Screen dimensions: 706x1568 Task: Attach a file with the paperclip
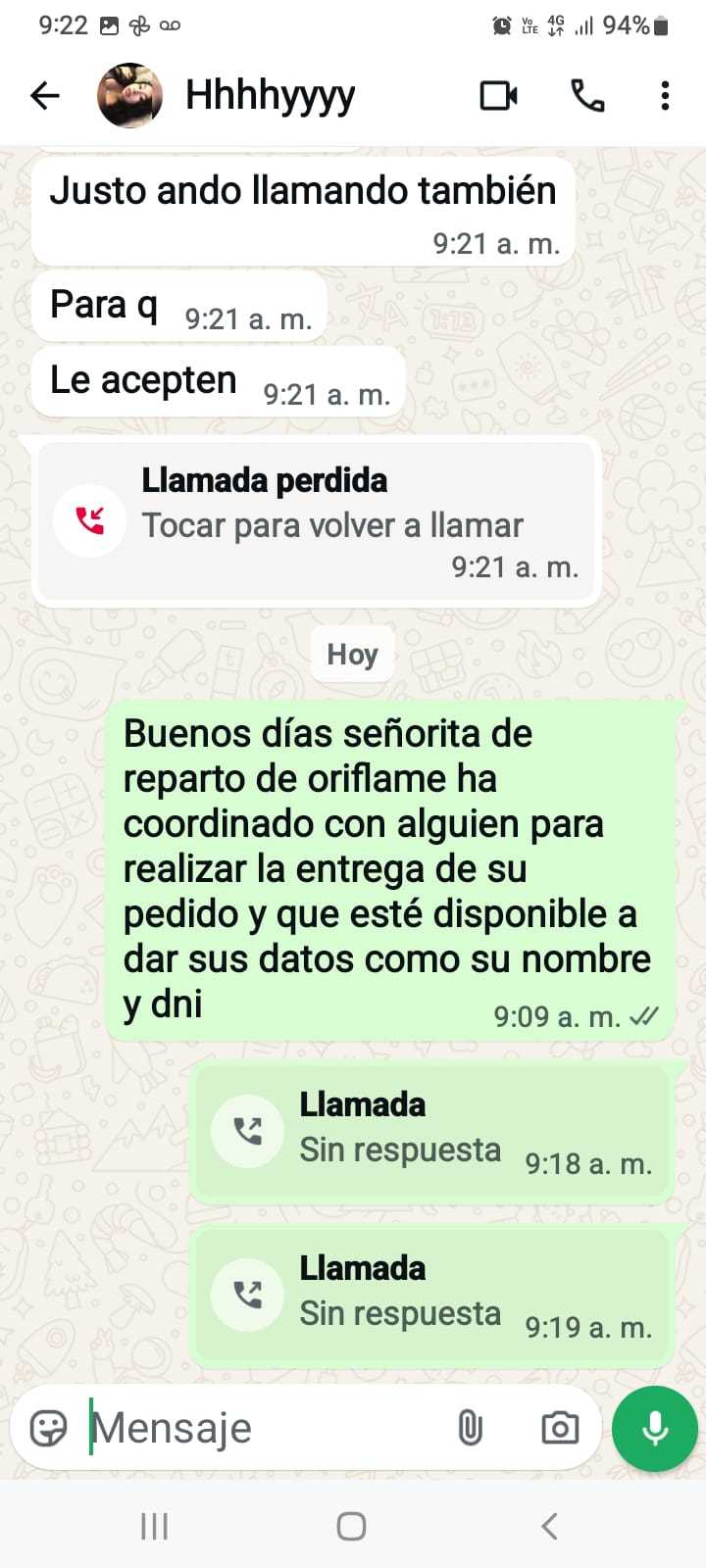pos(471,1428)
